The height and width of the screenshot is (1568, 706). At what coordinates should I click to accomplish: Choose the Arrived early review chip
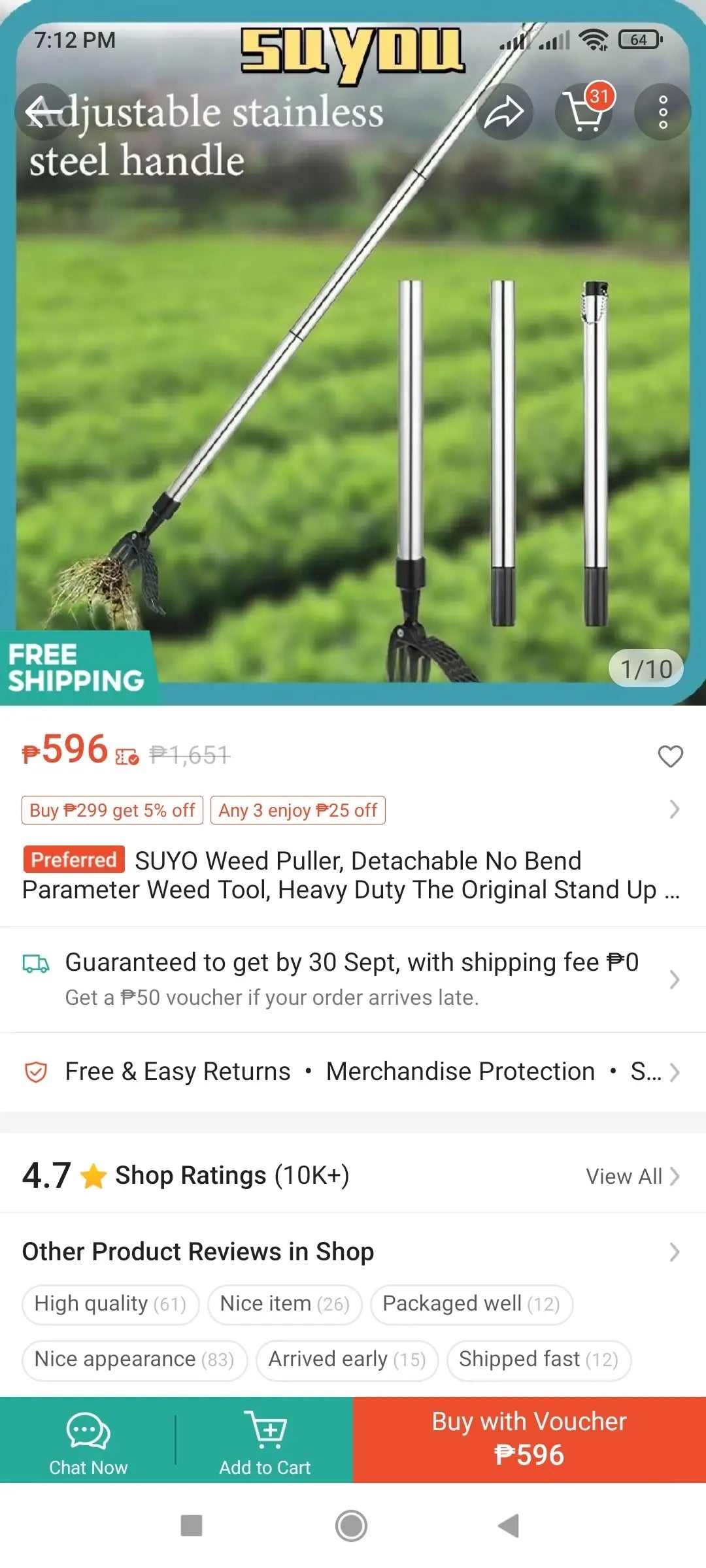coord(346,1360)
